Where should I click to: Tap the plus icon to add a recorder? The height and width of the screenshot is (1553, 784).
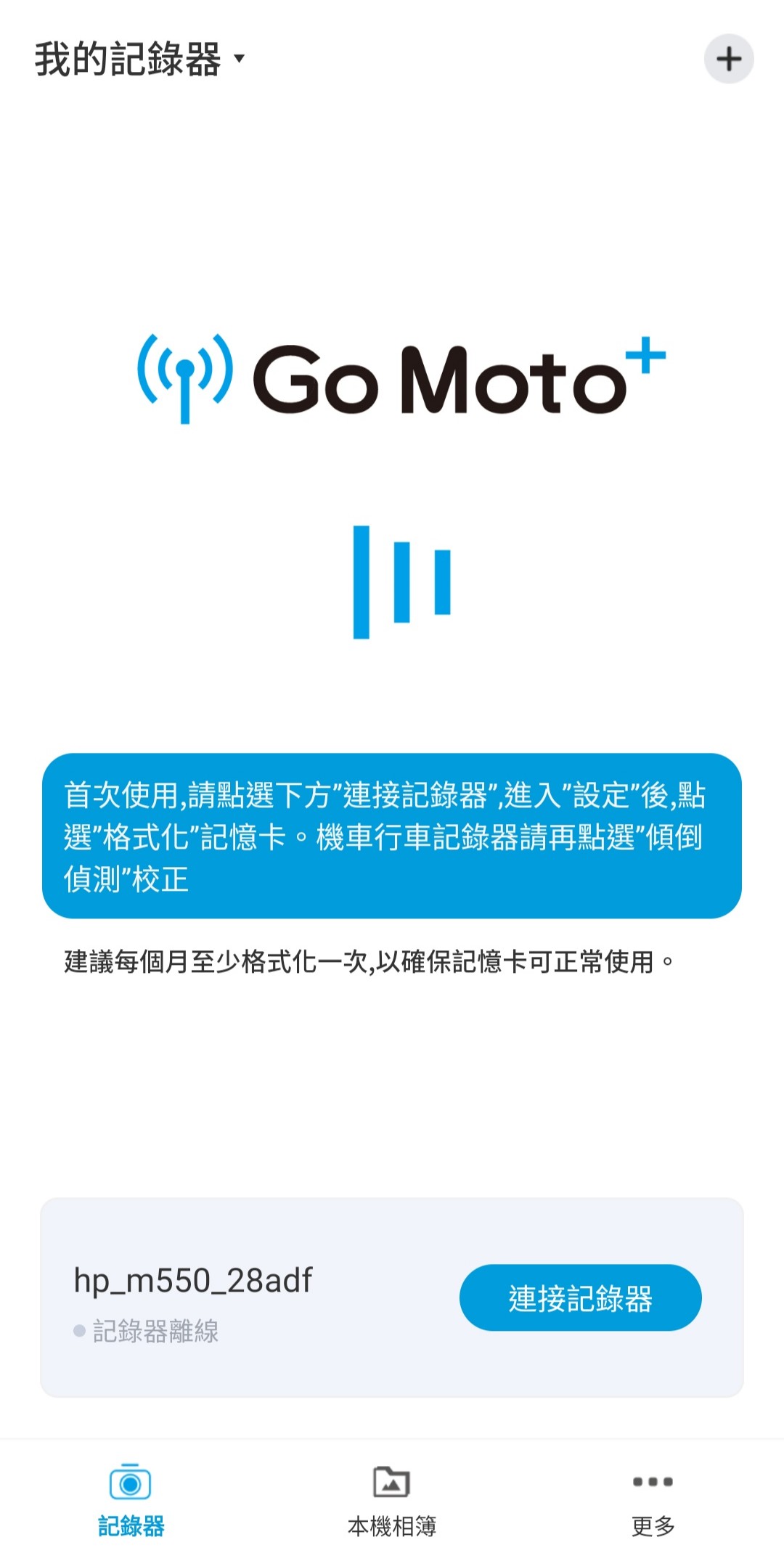728,59
